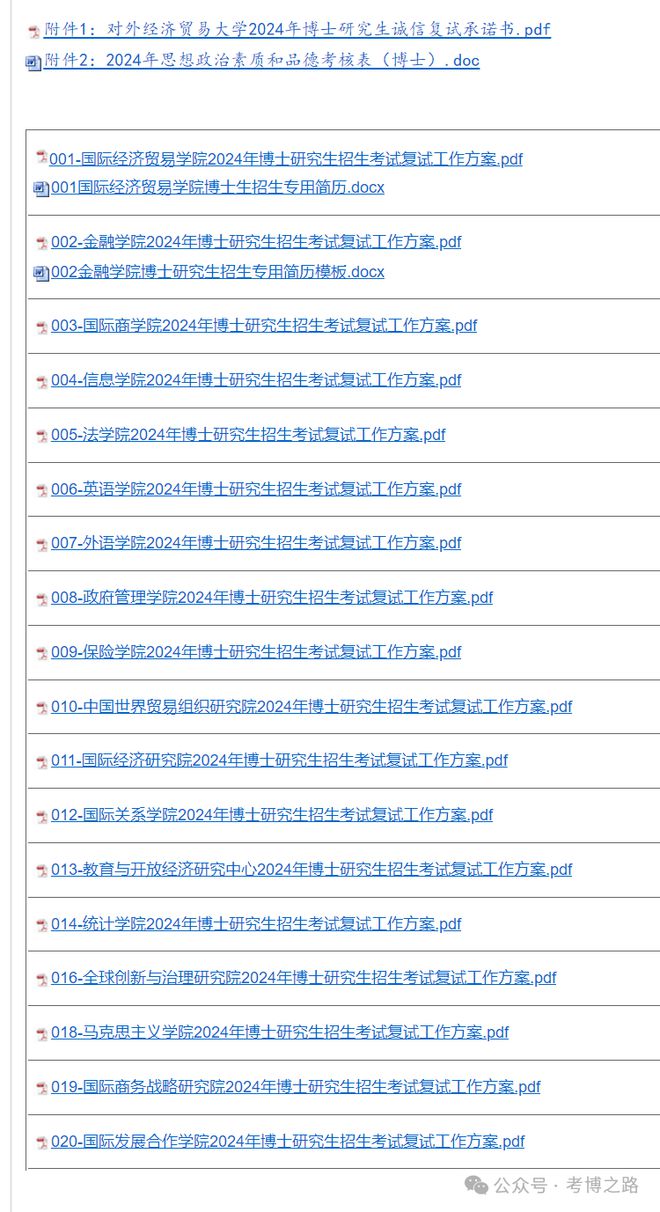
Task: Open the 011-国际经济研究院 复试工作方案 PDF
Action: (x=280, y=761)
